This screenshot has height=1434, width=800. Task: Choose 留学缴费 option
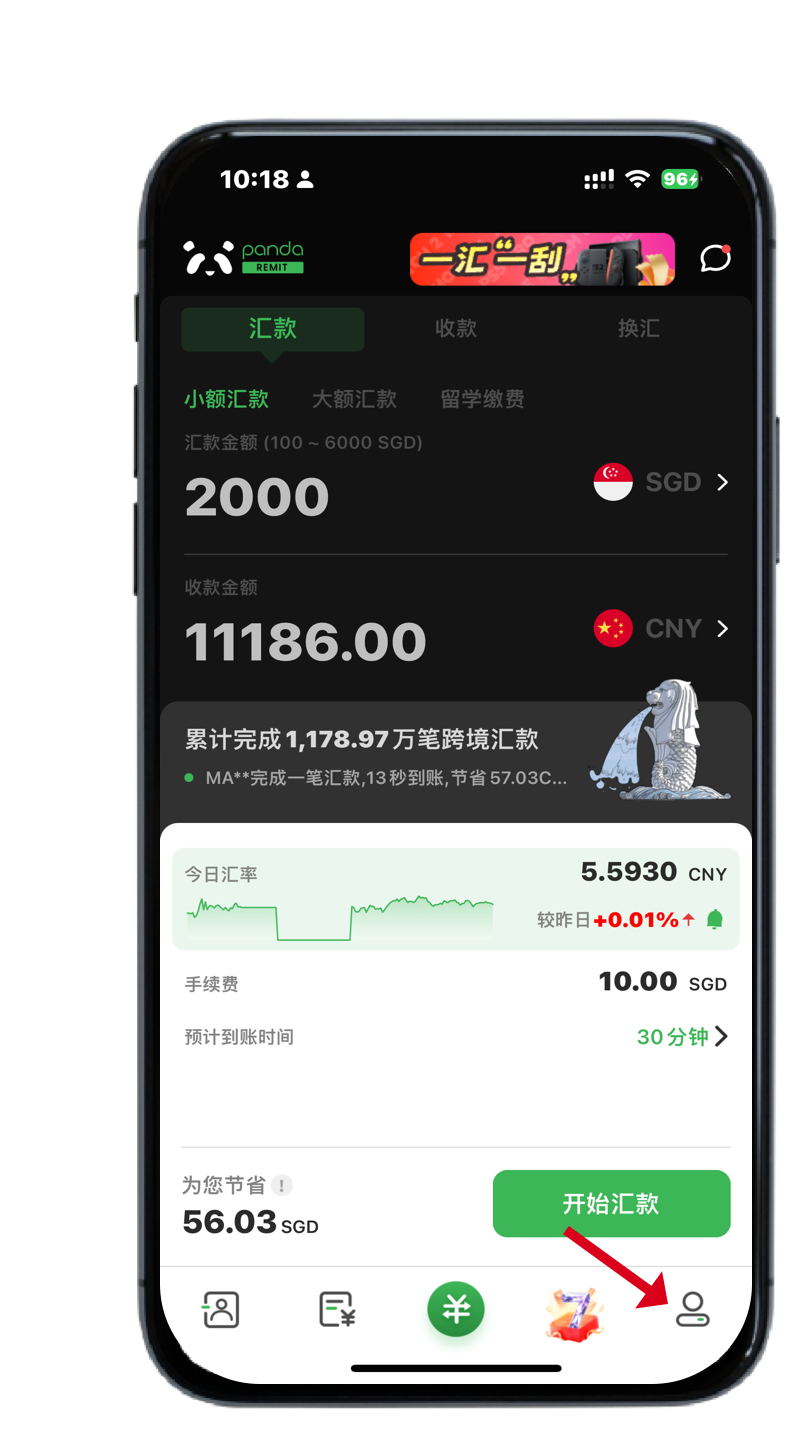click(482, 399)
